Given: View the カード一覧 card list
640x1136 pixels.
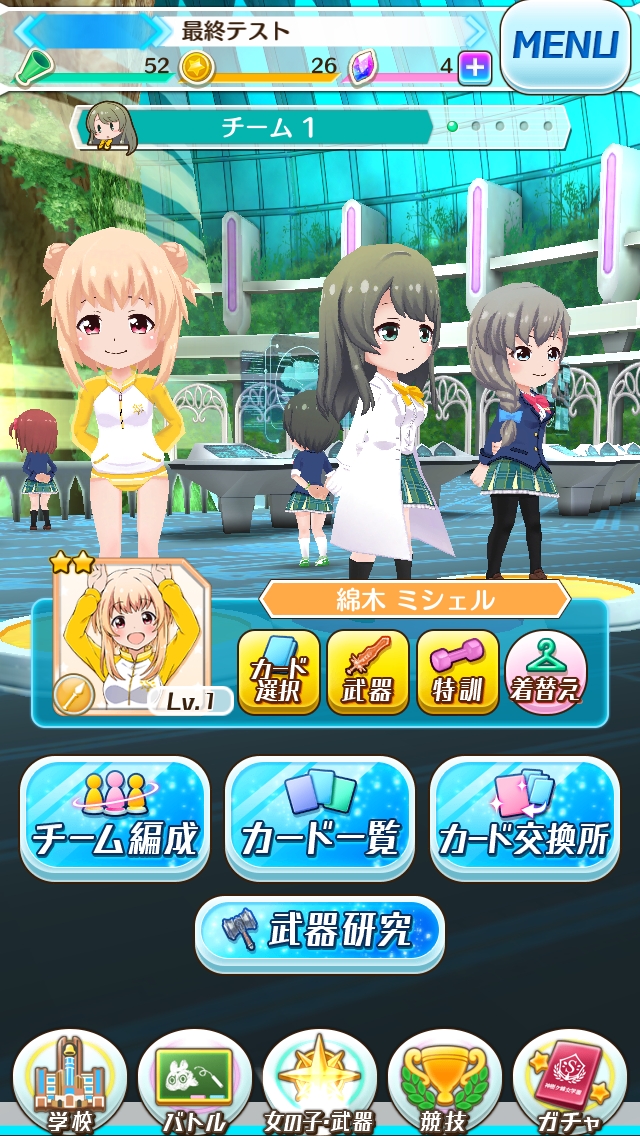Looking at the screenshot, I should pos(320,818).
